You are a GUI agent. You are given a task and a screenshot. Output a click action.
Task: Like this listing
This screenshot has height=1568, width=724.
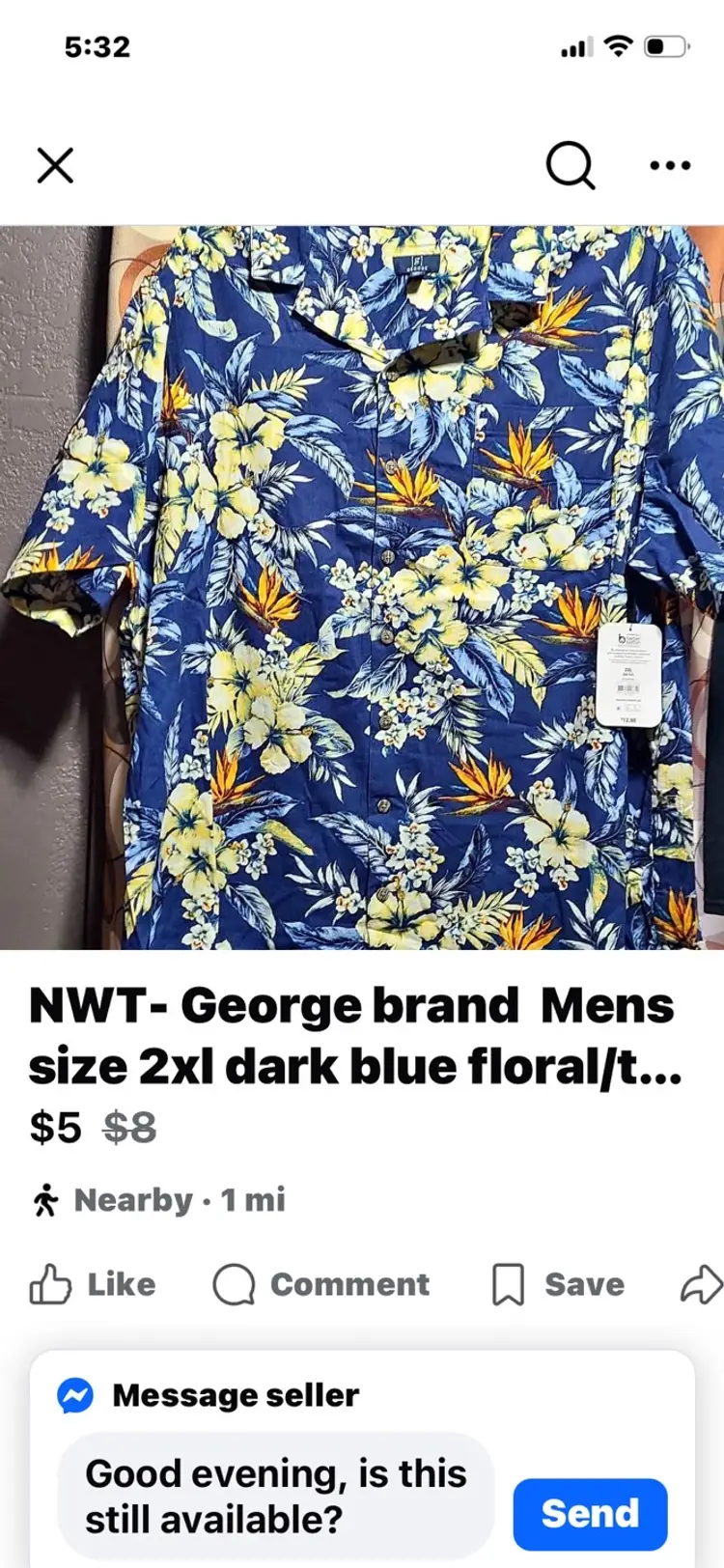(x=93, y=1284)
